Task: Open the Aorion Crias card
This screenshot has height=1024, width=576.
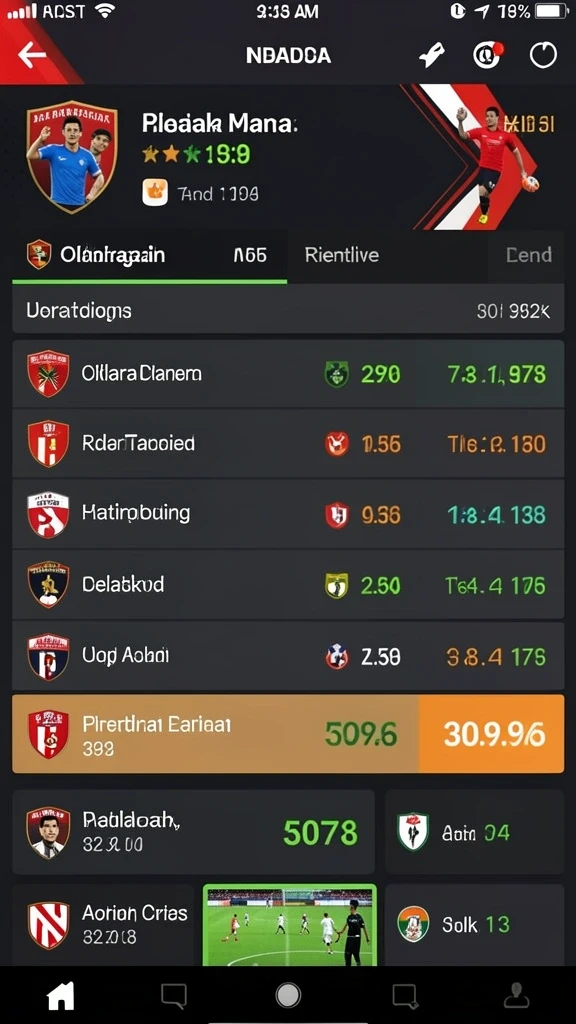Action: click(103, 925)
